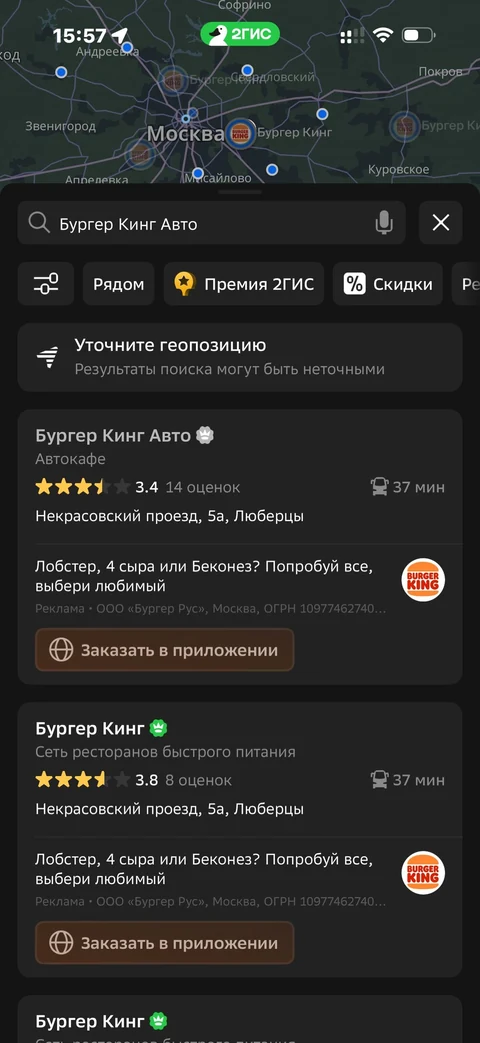
Task: Return to previous app via 2ГИС pill
Action: (240, 35)
